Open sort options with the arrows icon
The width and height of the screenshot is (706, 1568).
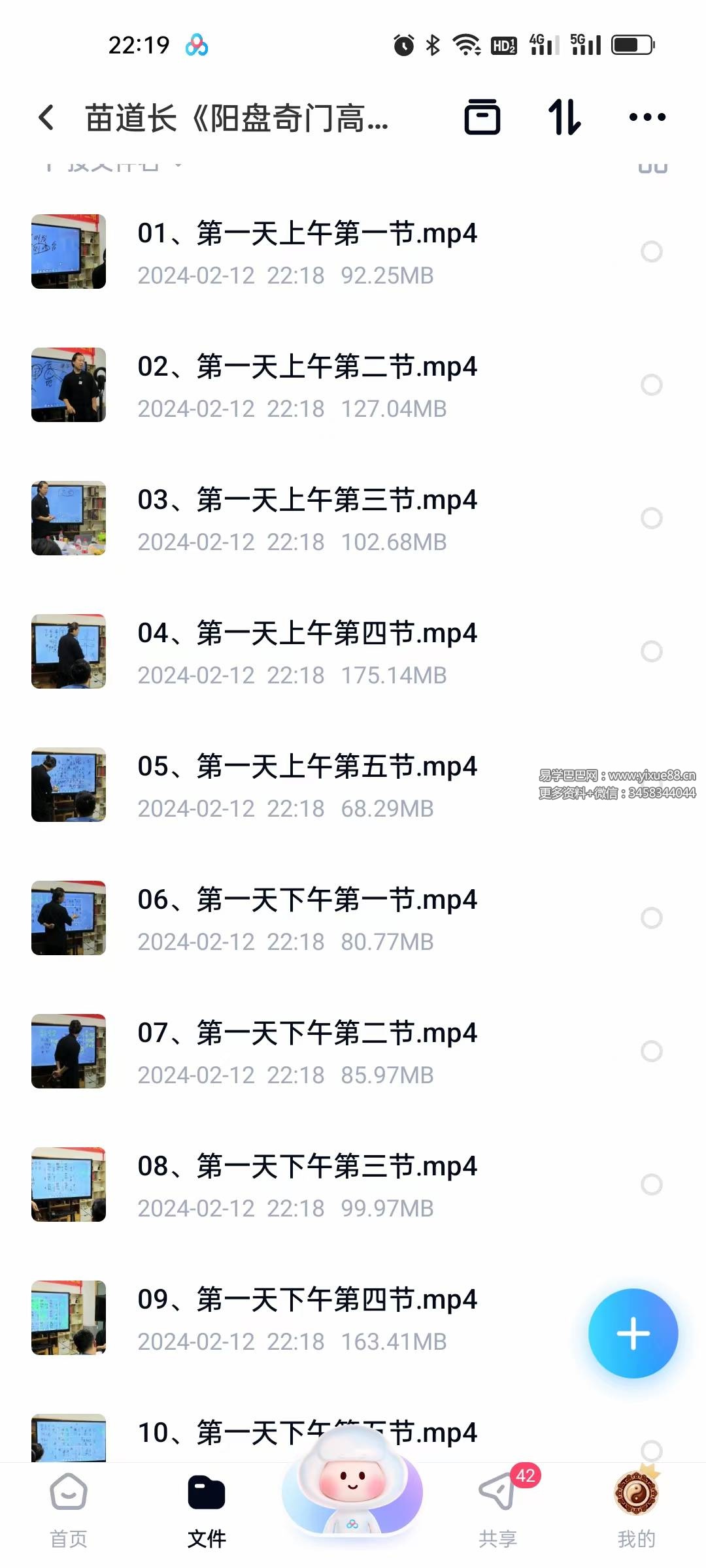pos(564,118)
